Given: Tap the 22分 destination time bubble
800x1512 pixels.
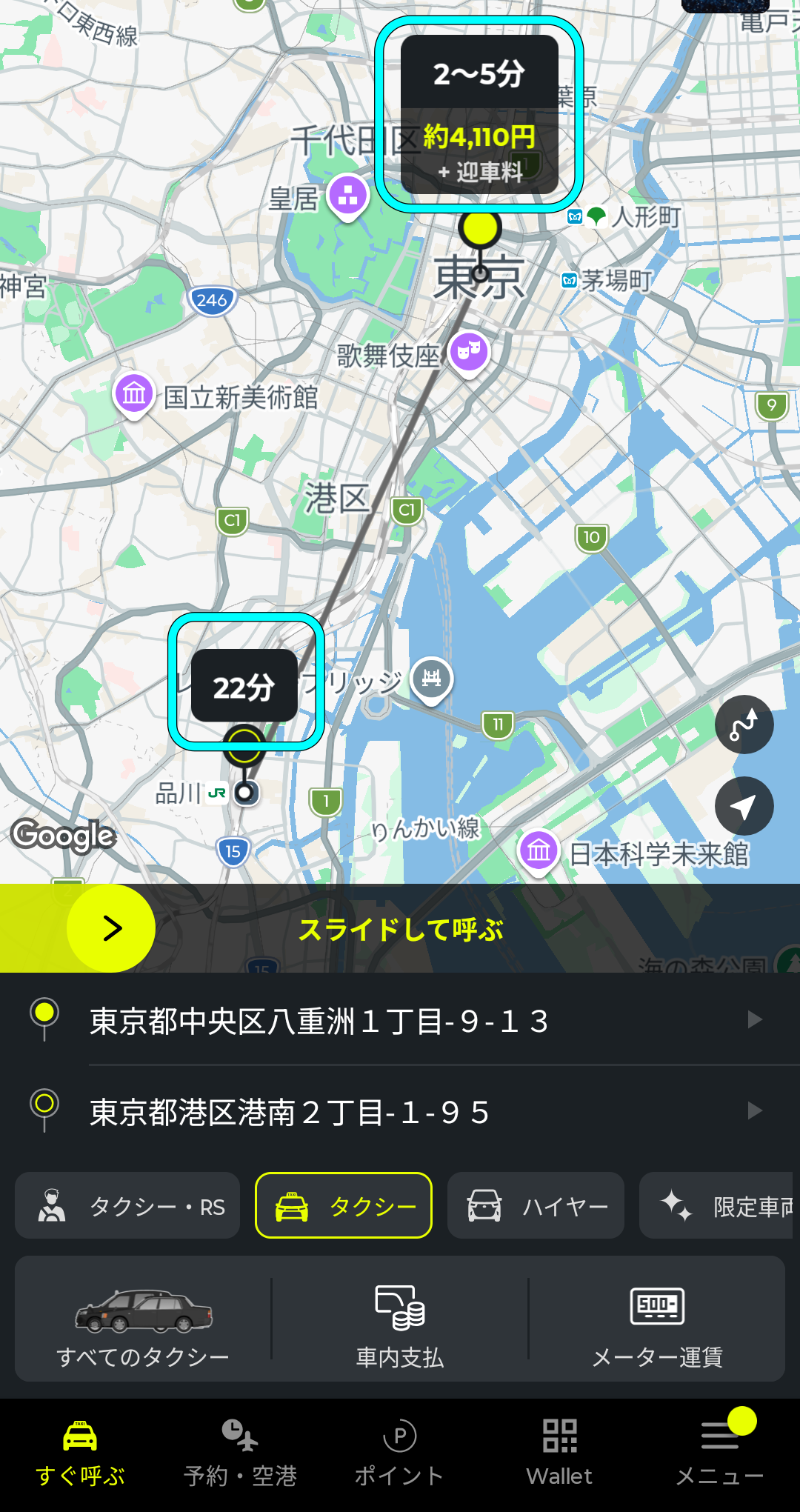Looking at the screenshot, I should coord(244,686).
